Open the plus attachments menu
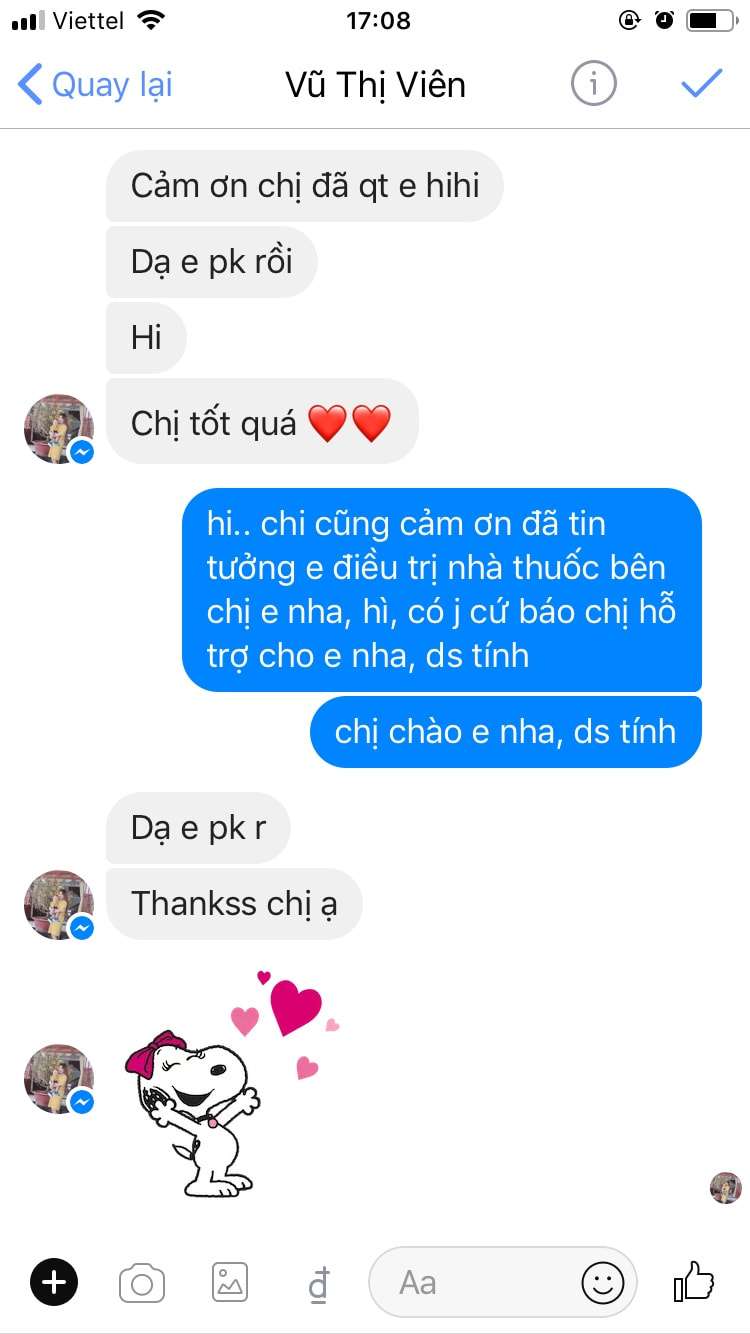 [x=54, y=1283]
